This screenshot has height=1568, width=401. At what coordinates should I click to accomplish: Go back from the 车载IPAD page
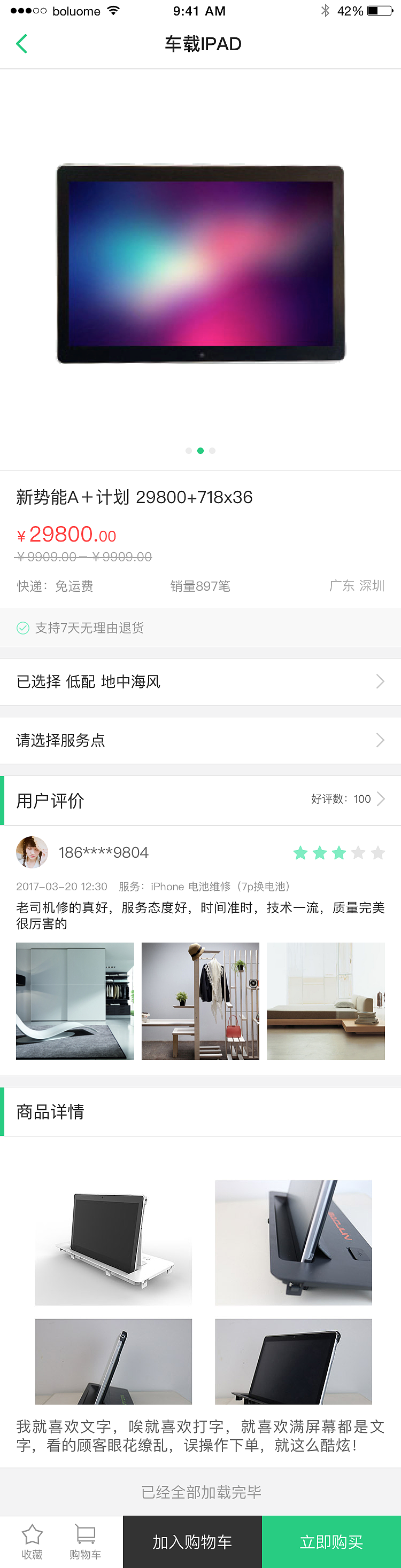(22, 44)
